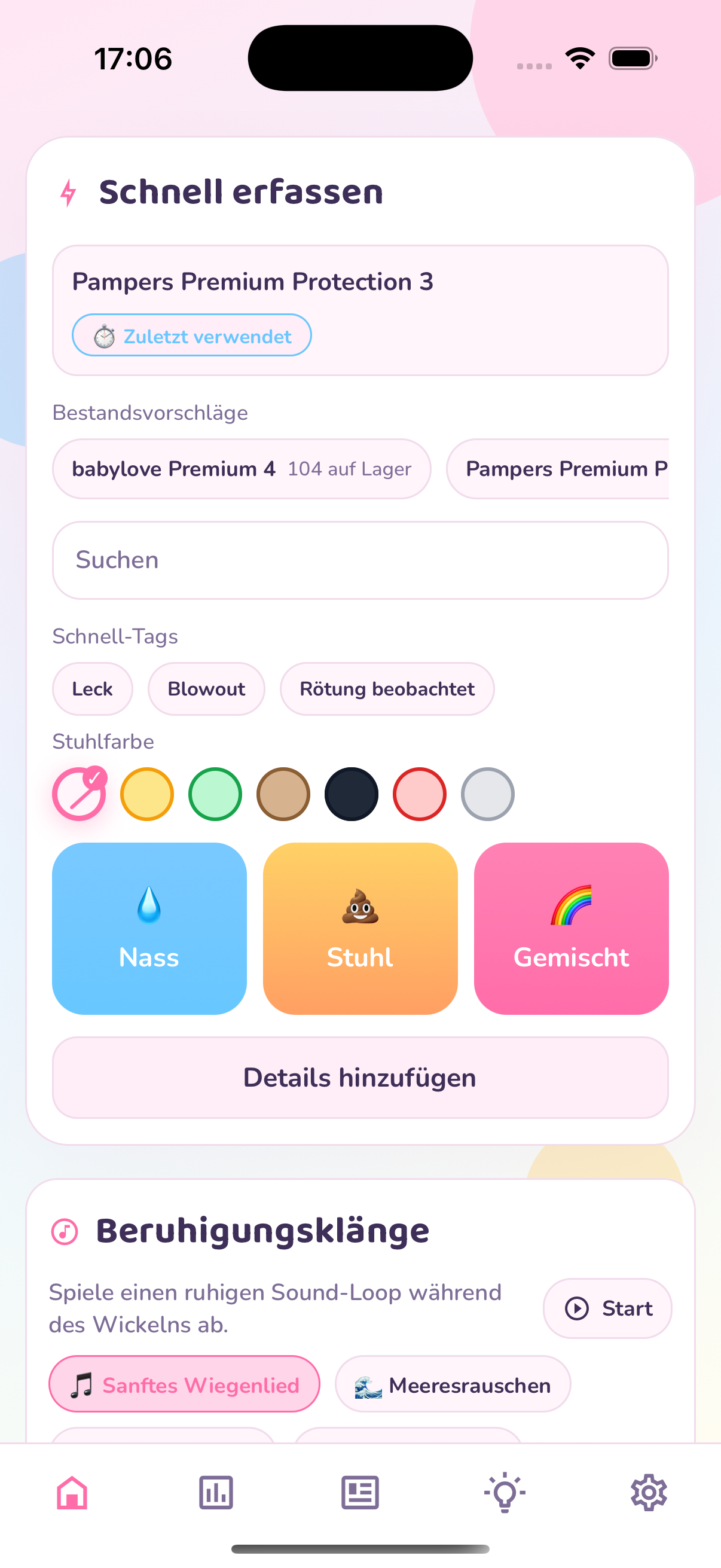721x1568 pixels.
Task: Add the Leck quick tag
Action: pyautogui.click(x=92, y=688)
